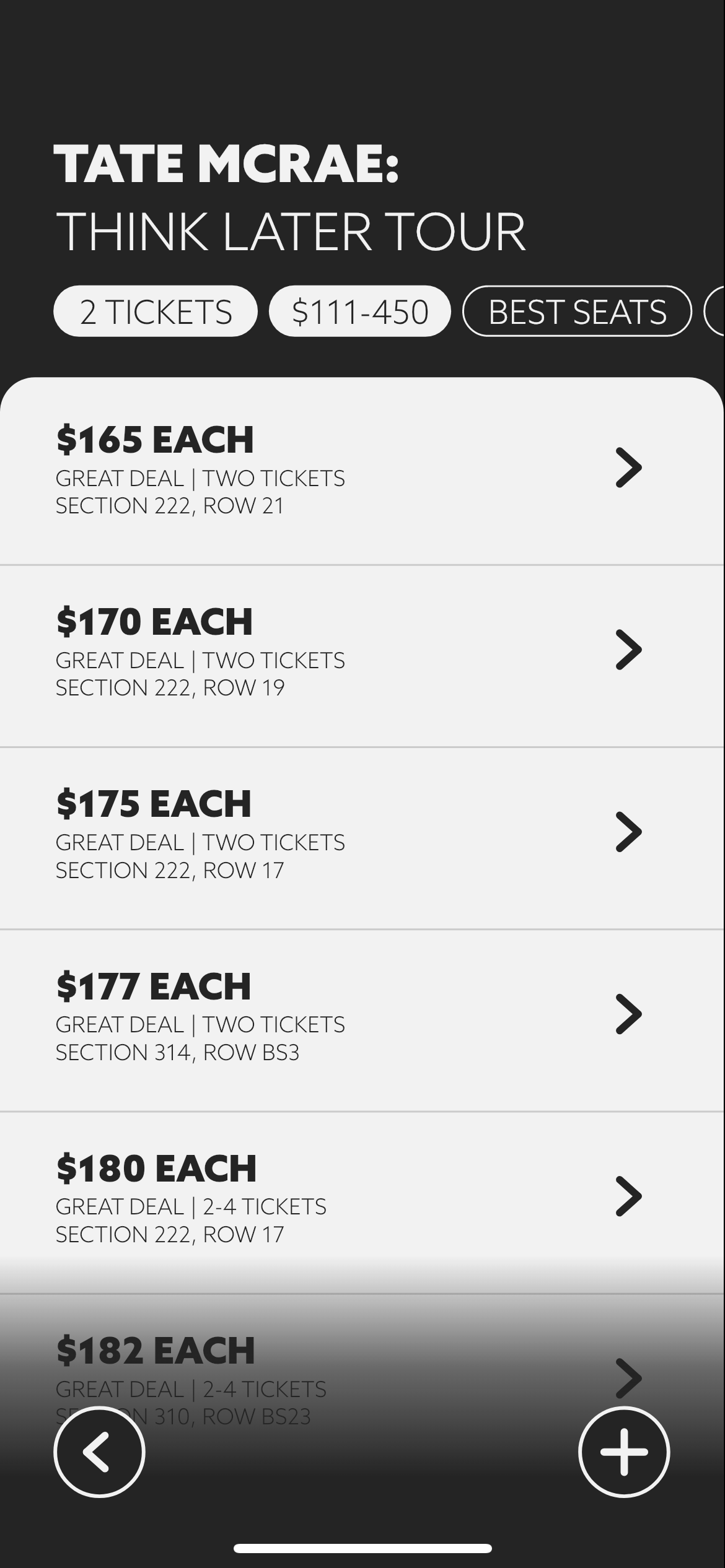Select the BEST SEATS filter chip
The width and height of the screenshot is (725, 1568).
577,311
